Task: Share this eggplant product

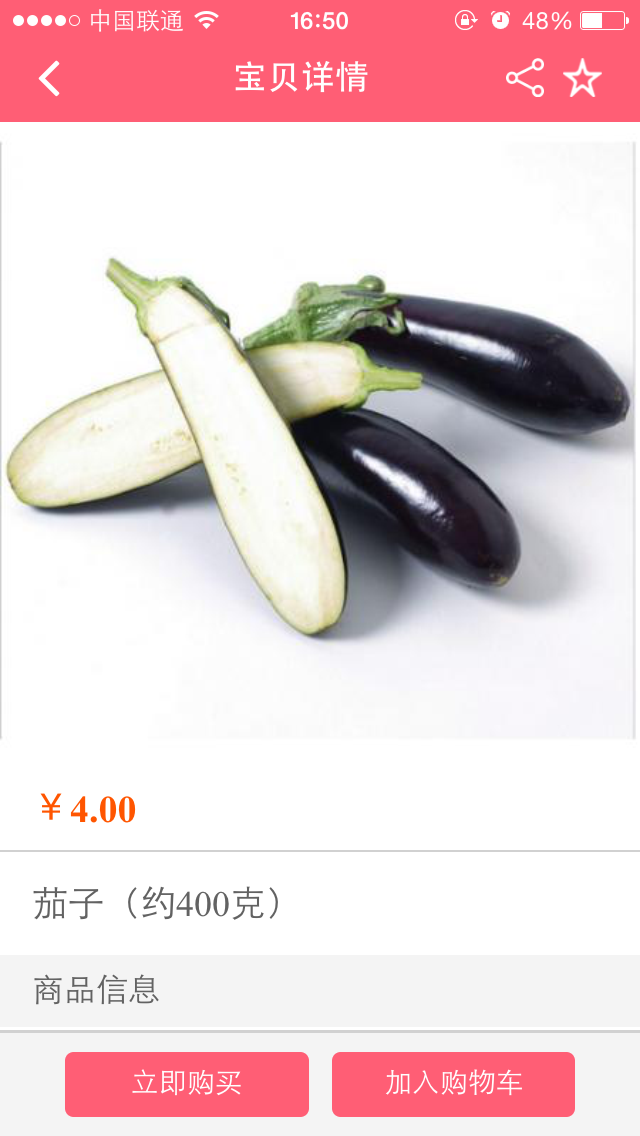Action: [525, 78]
